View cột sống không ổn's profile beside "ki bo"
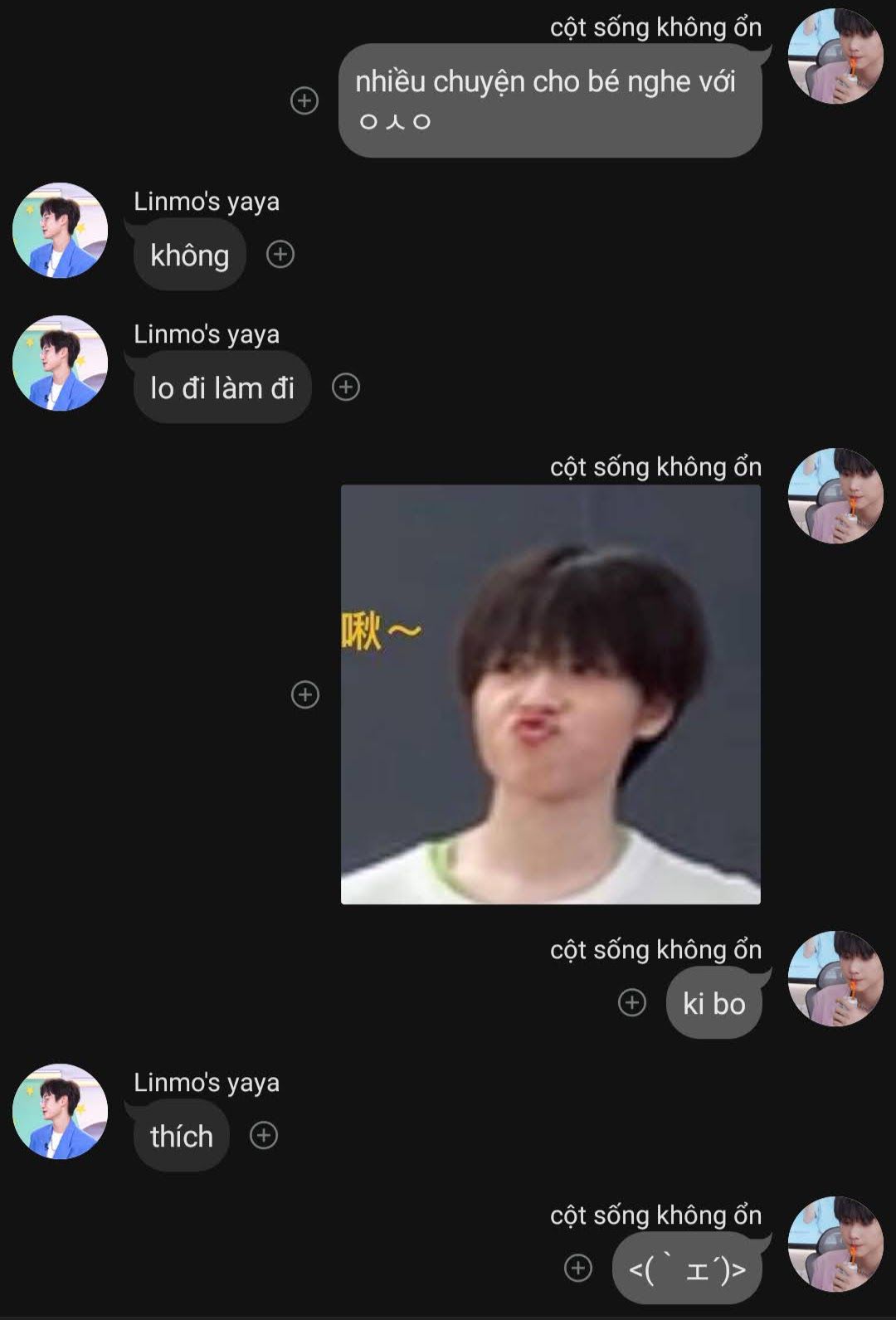Image resolution: width=896 pixels, height=1320 pixels. point(835,979)
